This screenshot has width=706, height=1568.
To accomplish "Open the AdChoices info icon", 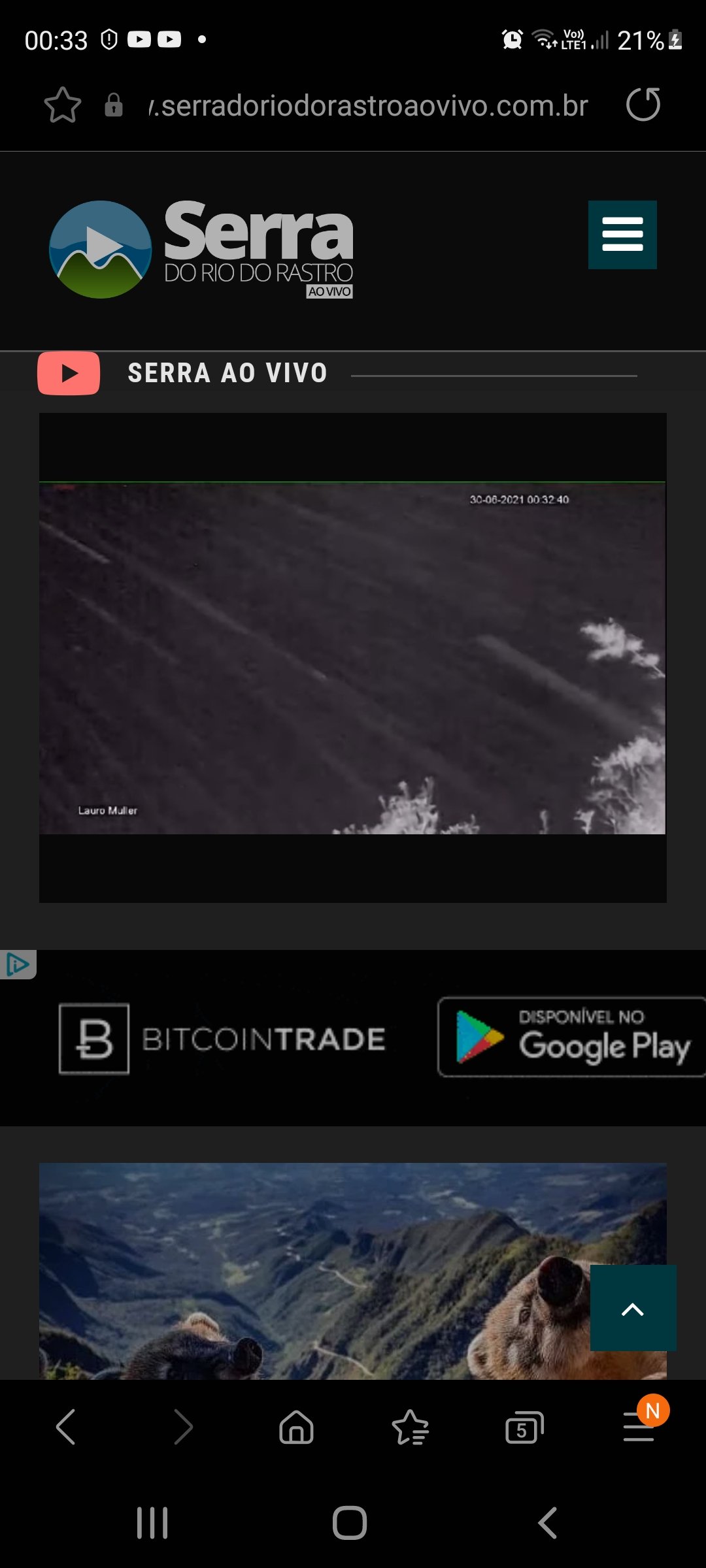I will click(x=18, y=964).
